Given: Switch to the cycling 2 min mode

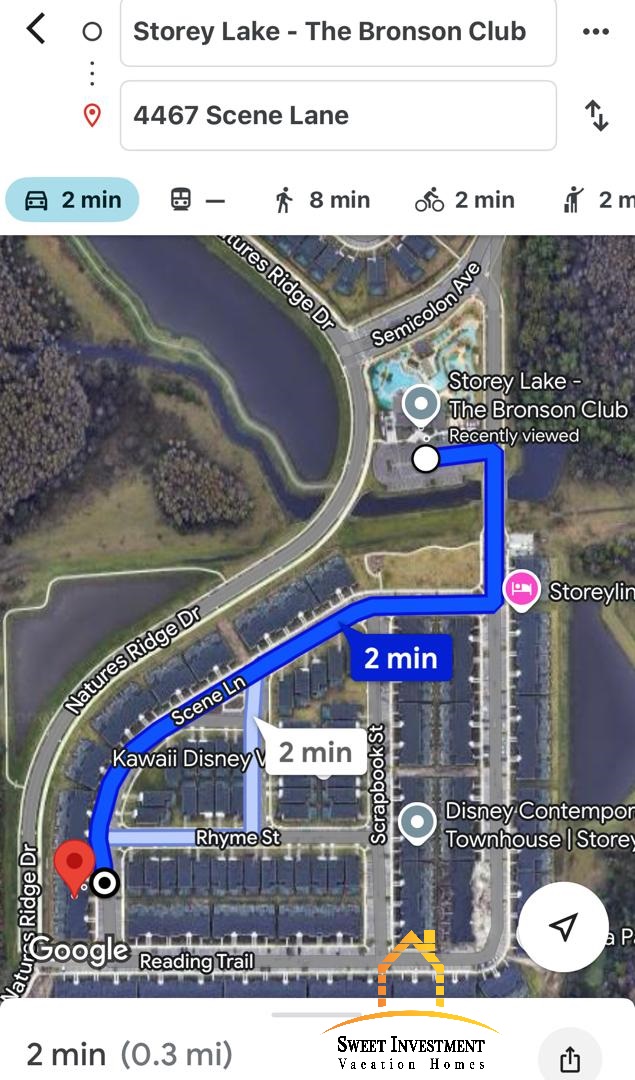Looking at the screenshot, I should coord(463,200).
